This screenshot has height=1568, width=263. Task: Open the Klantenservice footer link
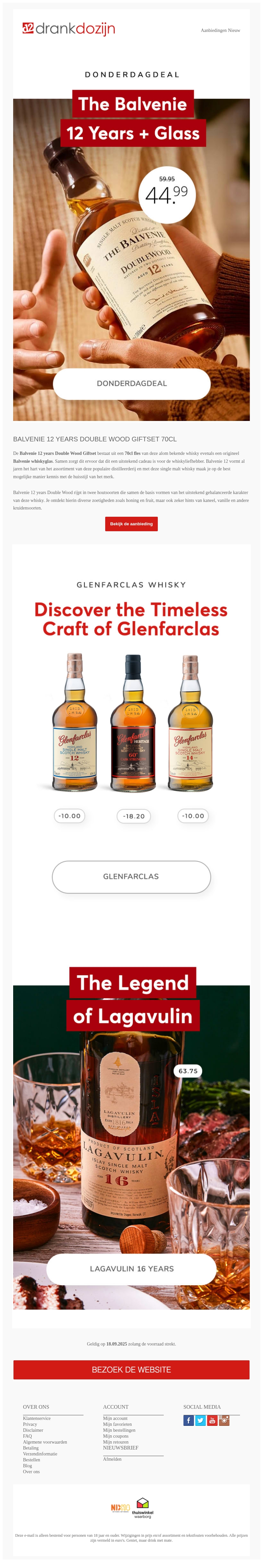click(x=36, y=1418)
